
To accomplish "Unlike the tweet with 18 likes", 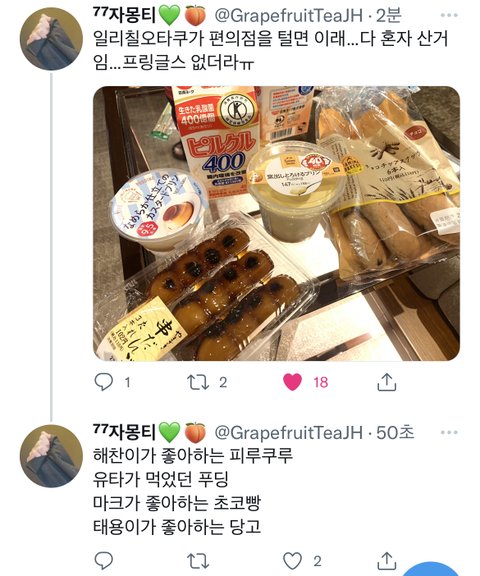I will coord(292,382).
